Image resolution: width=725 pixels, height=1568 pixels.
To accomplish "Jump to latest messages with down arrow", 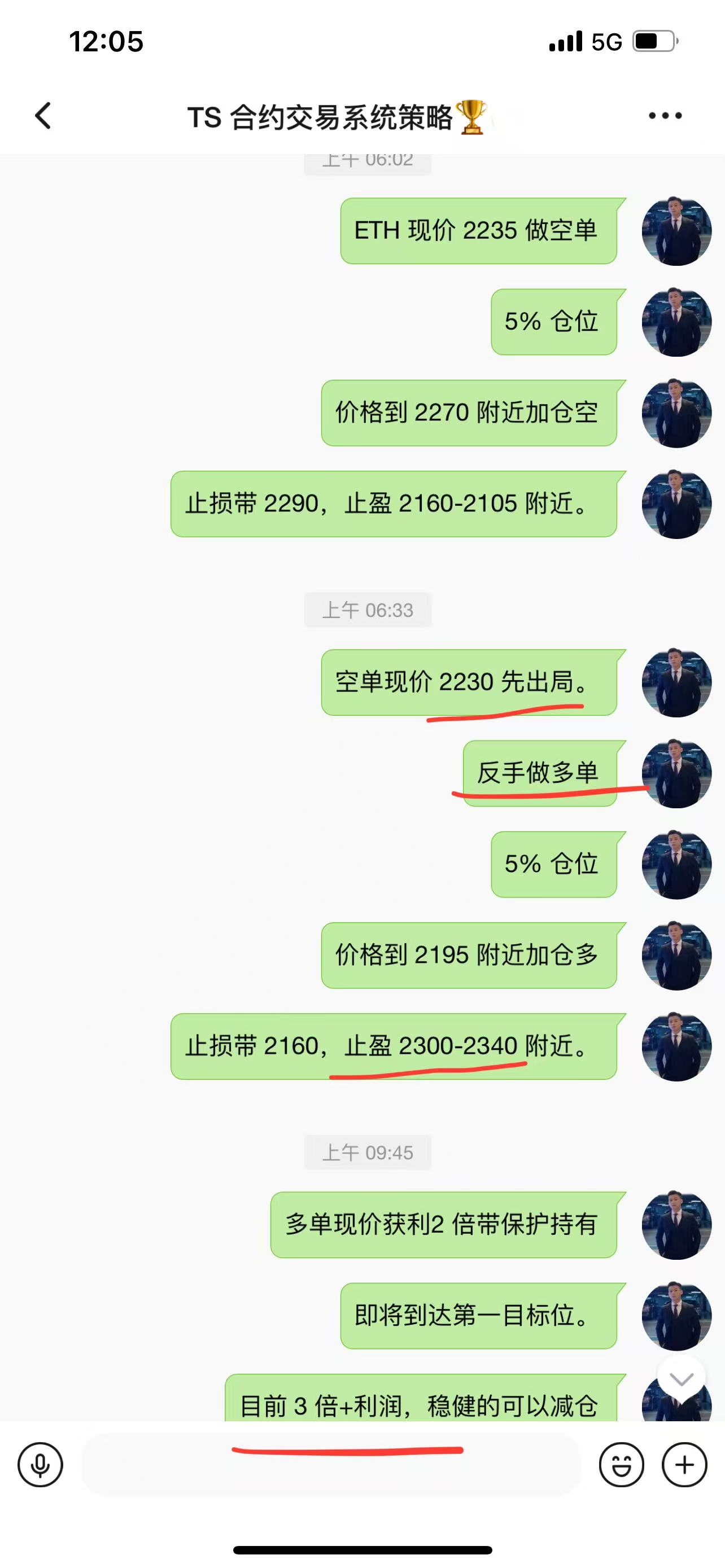I will point(681,1379).
